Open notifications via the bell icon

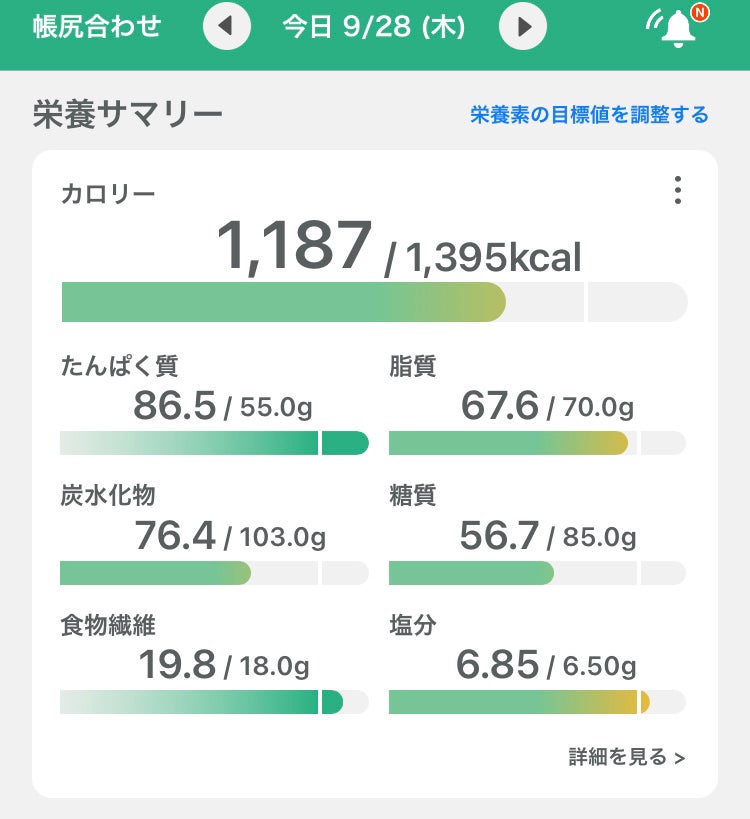[x=676, y=27]
